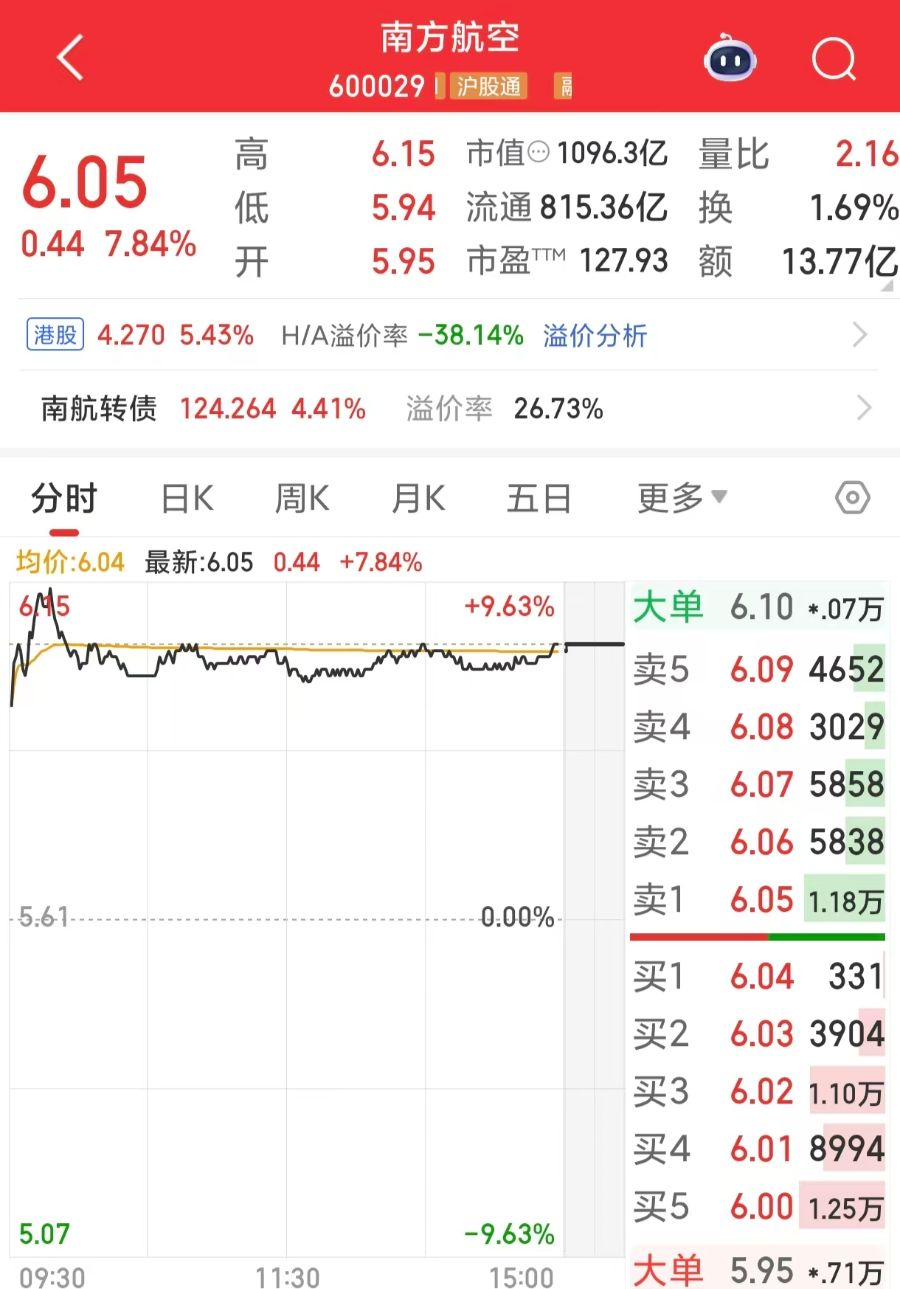Switch to the 五日 tab
Screen dimensions: 900x1289
click(x=538, y=497)
